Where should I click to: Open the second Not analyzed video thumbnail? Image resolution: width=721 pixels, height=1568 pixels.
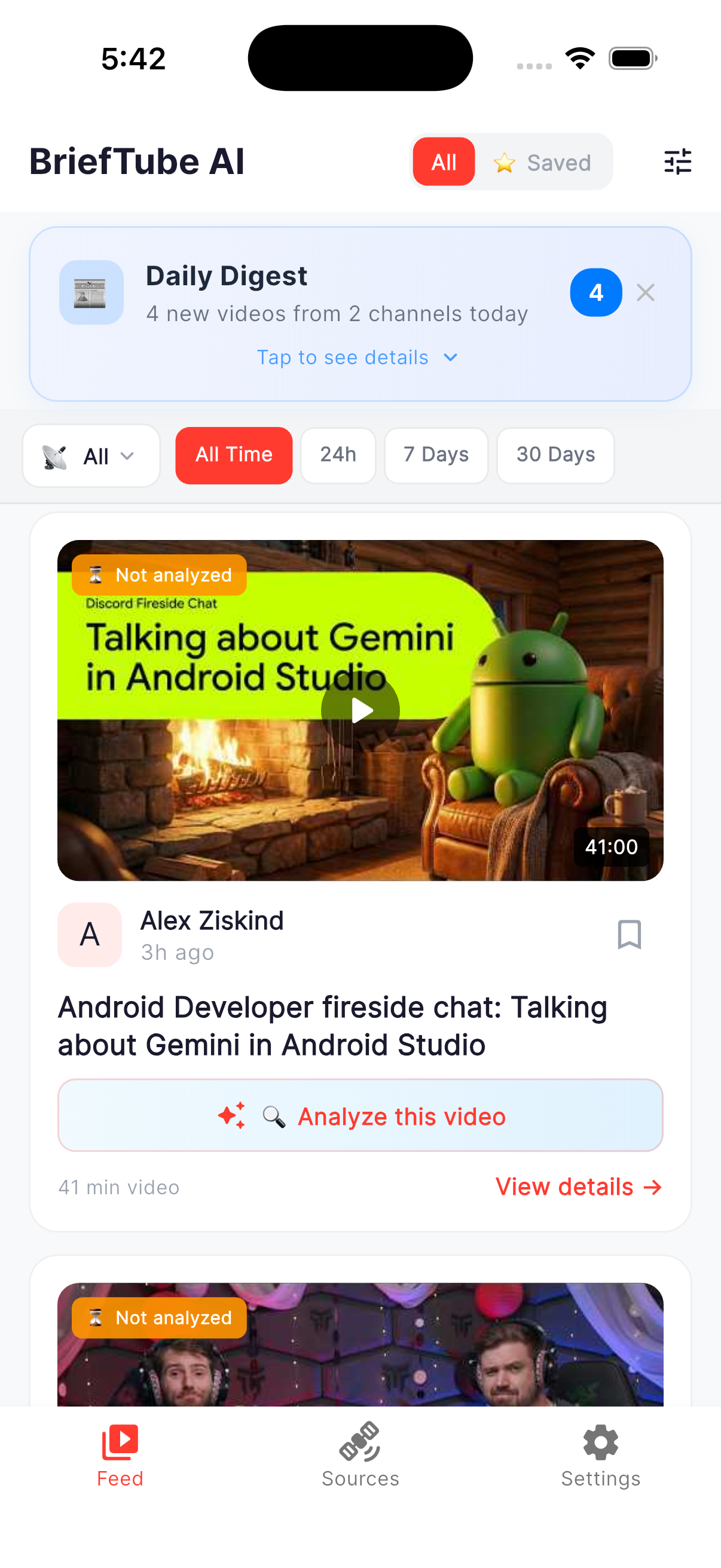point(360,1352)
